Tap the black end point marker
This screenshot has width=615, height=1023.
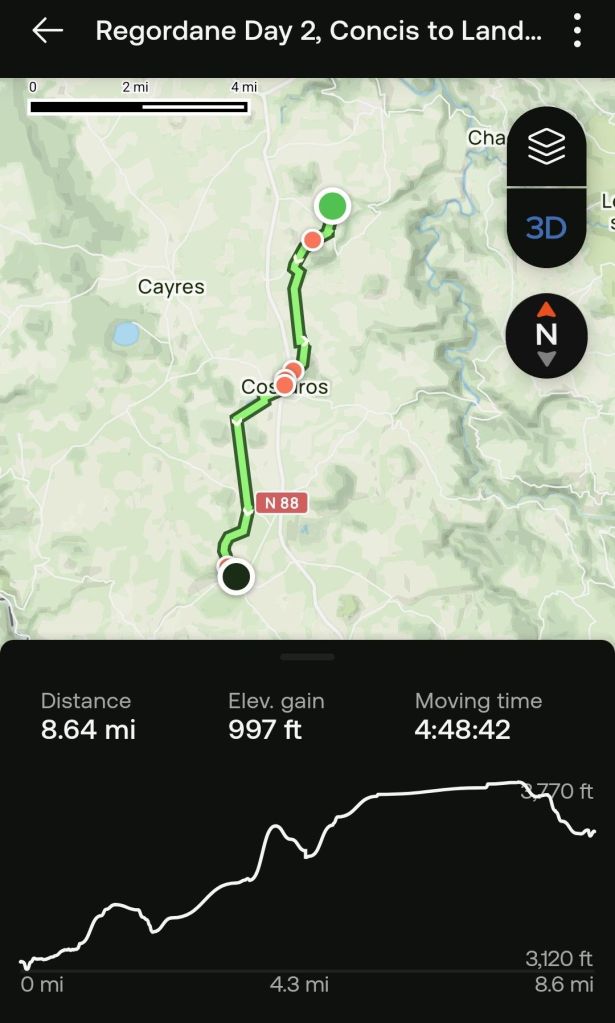pos(236,576)
